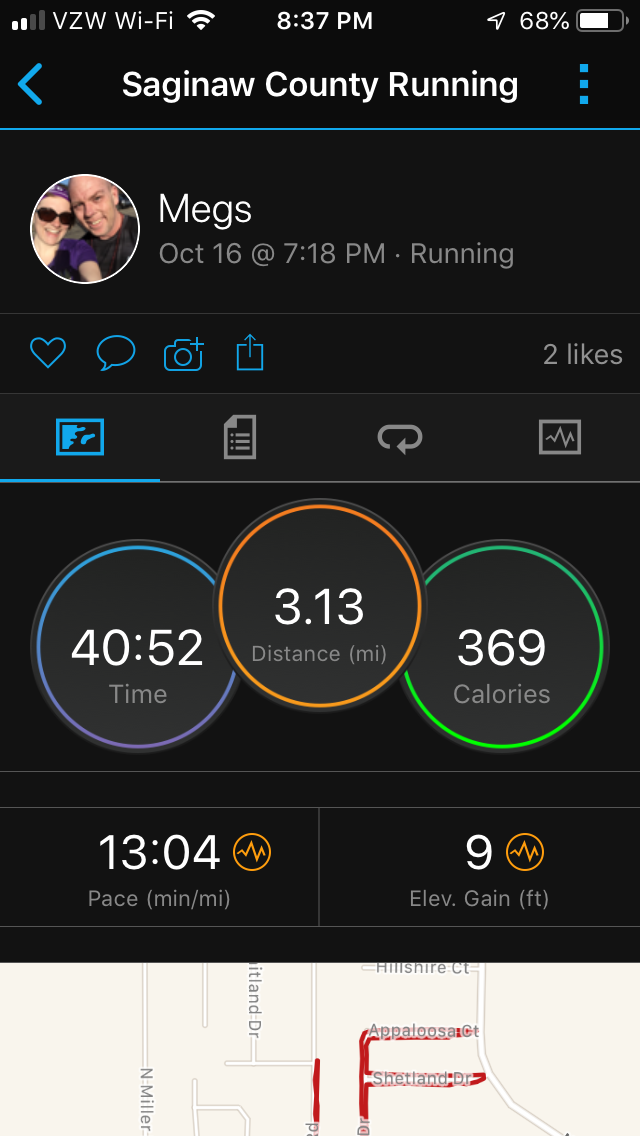Screen dimensions: 640x1136
Task: Open the route map
Action: [320, 1050]
